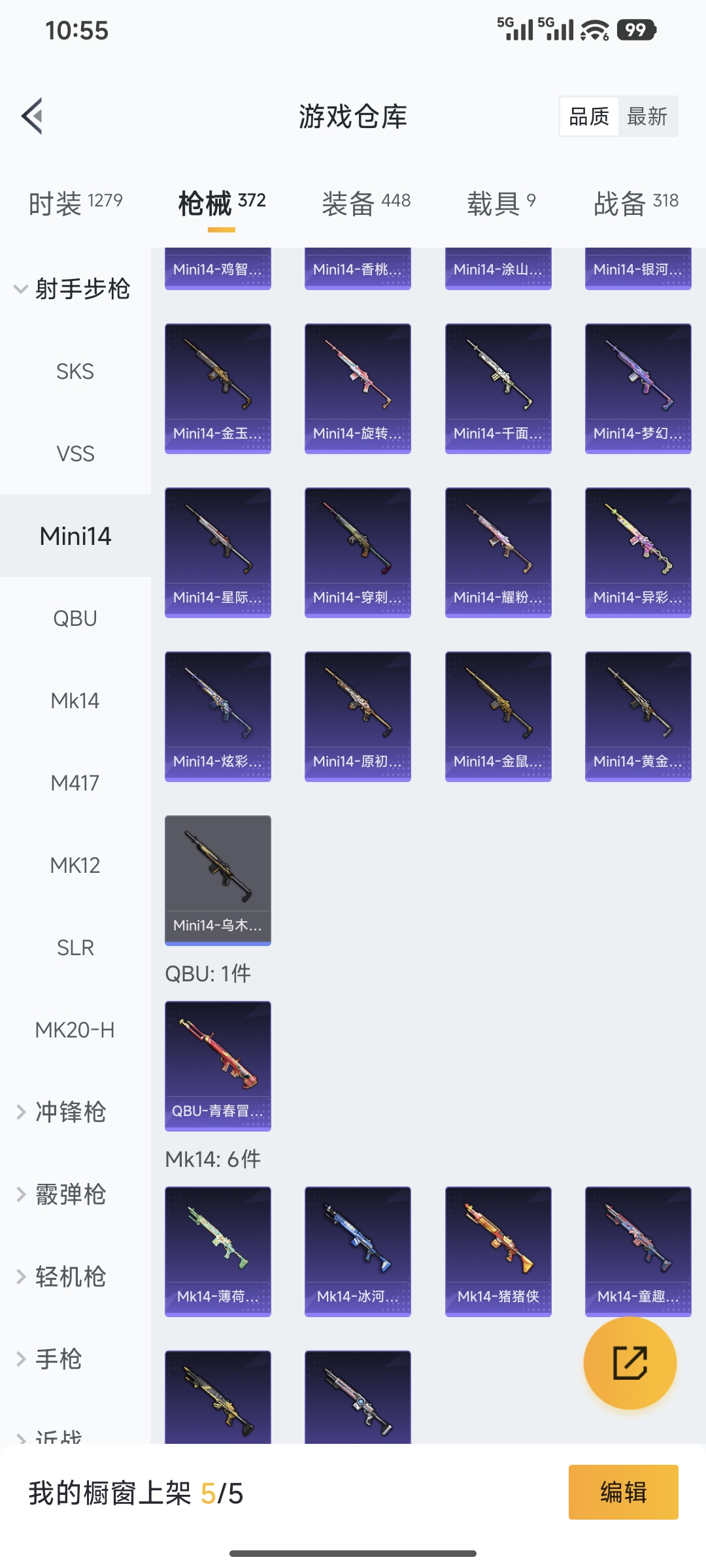706x1568 pixels.
Task: Select Mk14 in the sidebar list
Action: 75,700
